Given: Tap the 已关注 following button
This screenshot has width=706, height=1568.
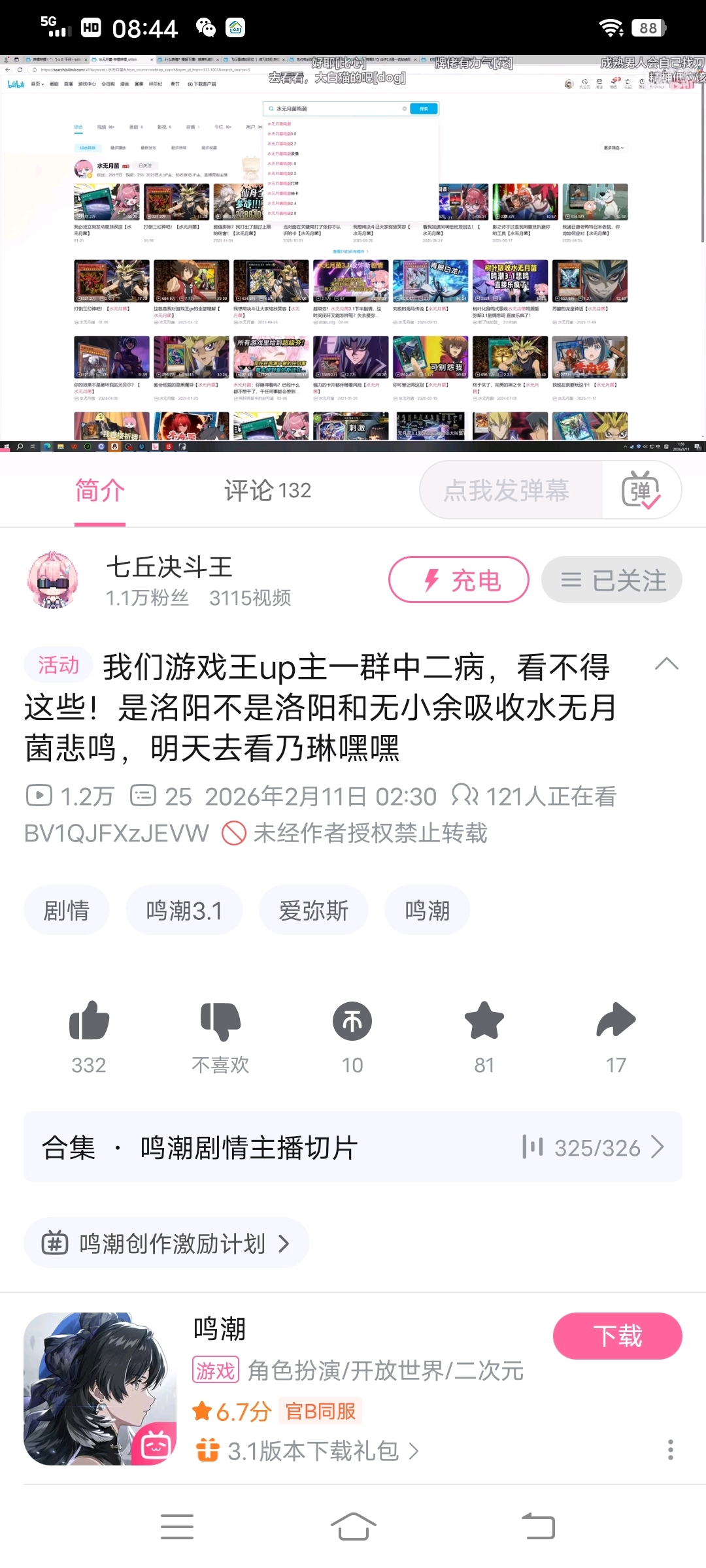Looking at the screenshot, I should pos(612,580).
